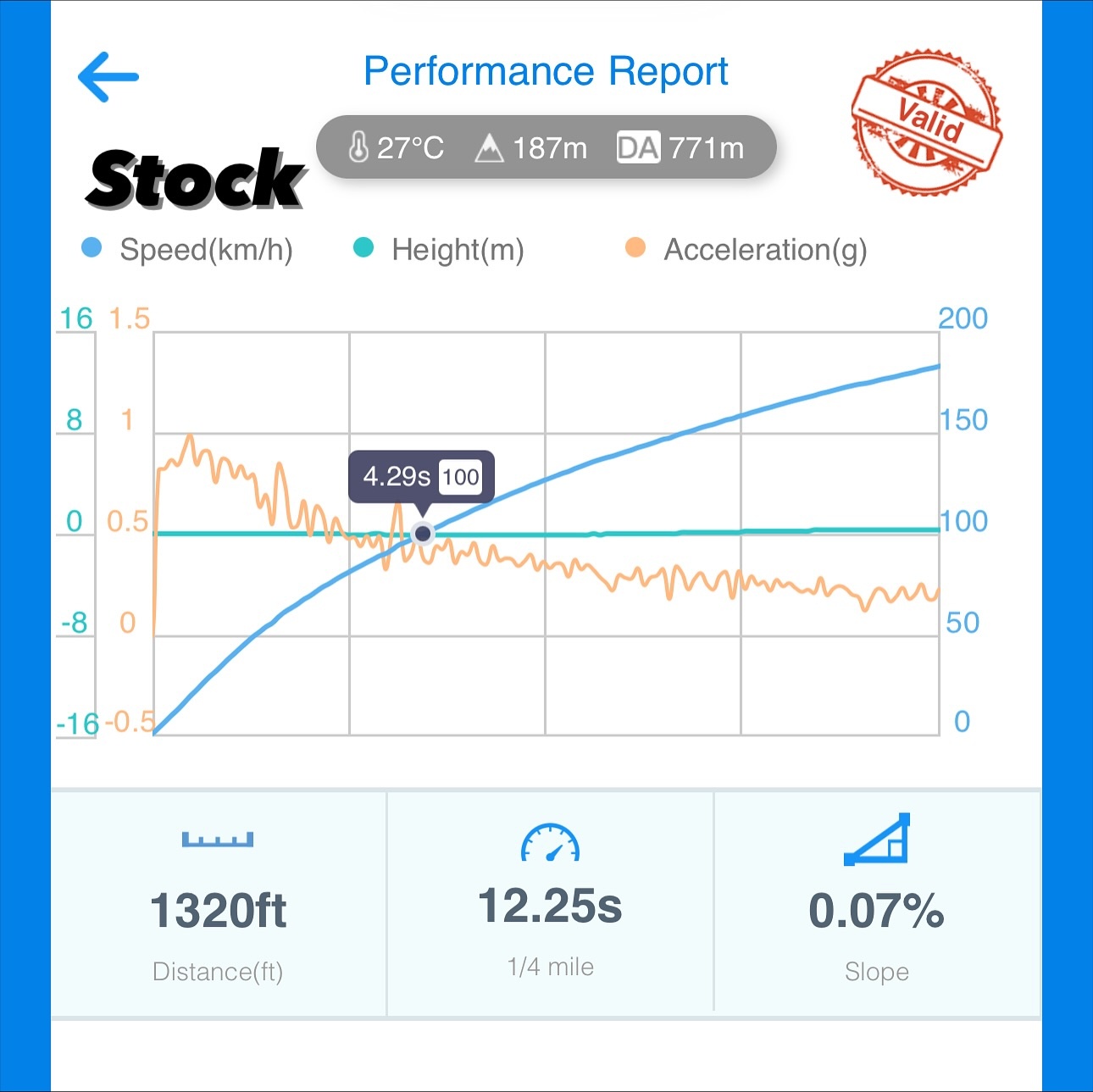Toggle the Speed(km/h) series in the legend

[x=188, y=250]
